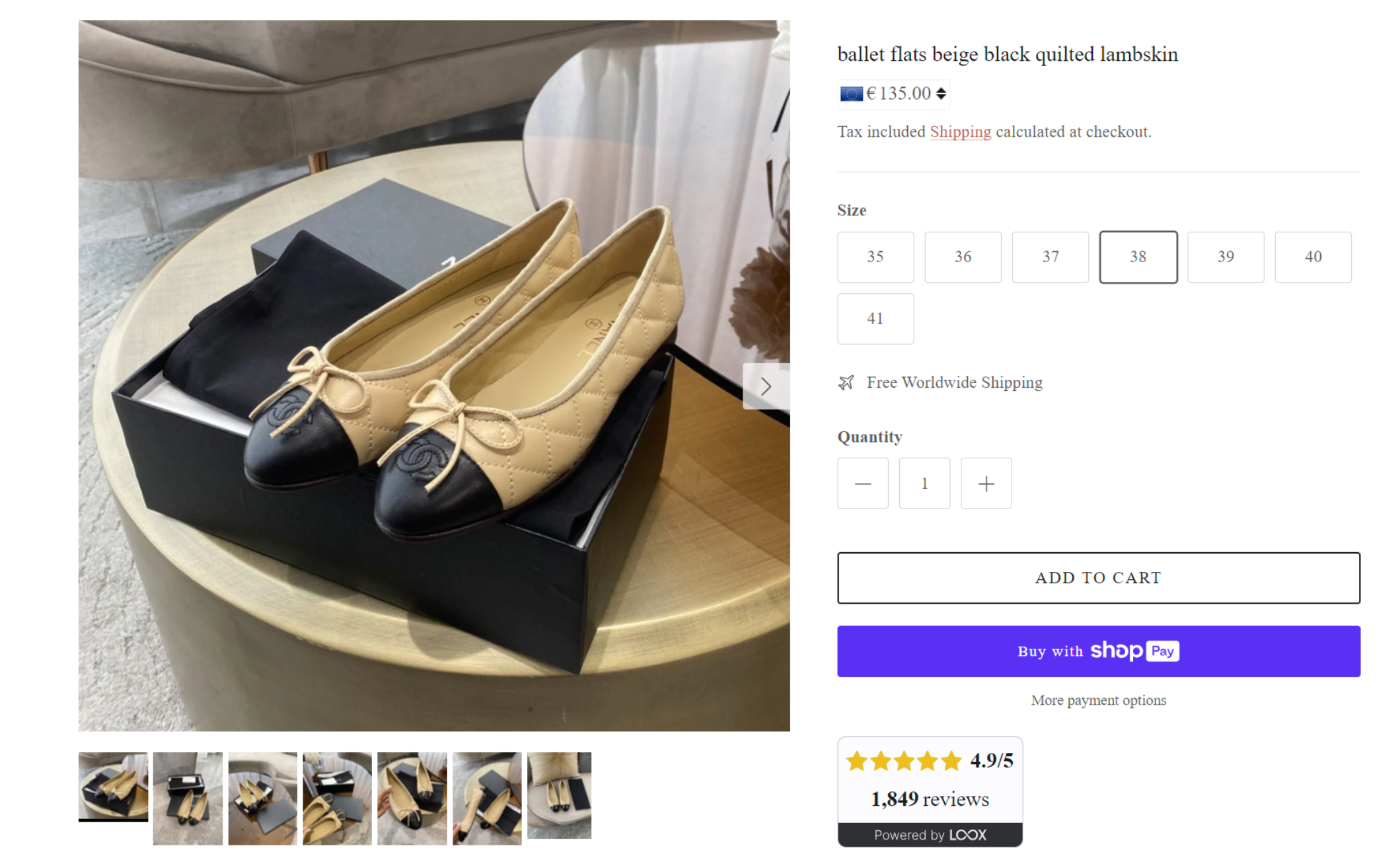Open the 1,849 reviews rating widget
The image size is (1400, 852).
point(929,791)
